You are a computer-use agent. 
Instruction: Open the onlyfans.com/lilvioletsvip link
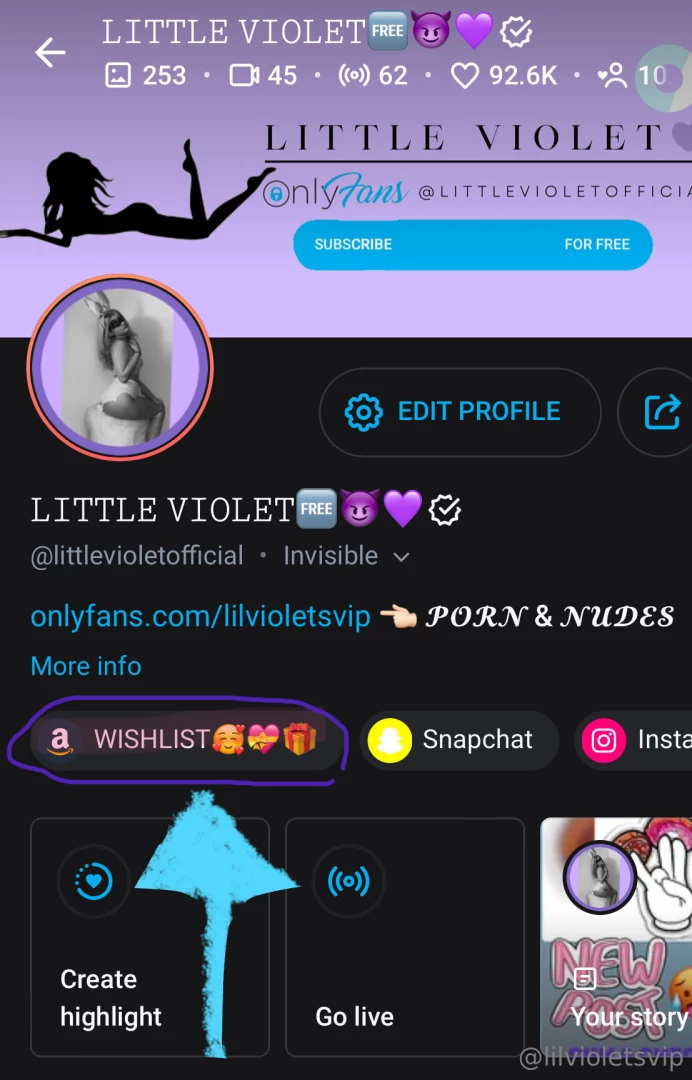pyautogui.click(x=200, y=616)
